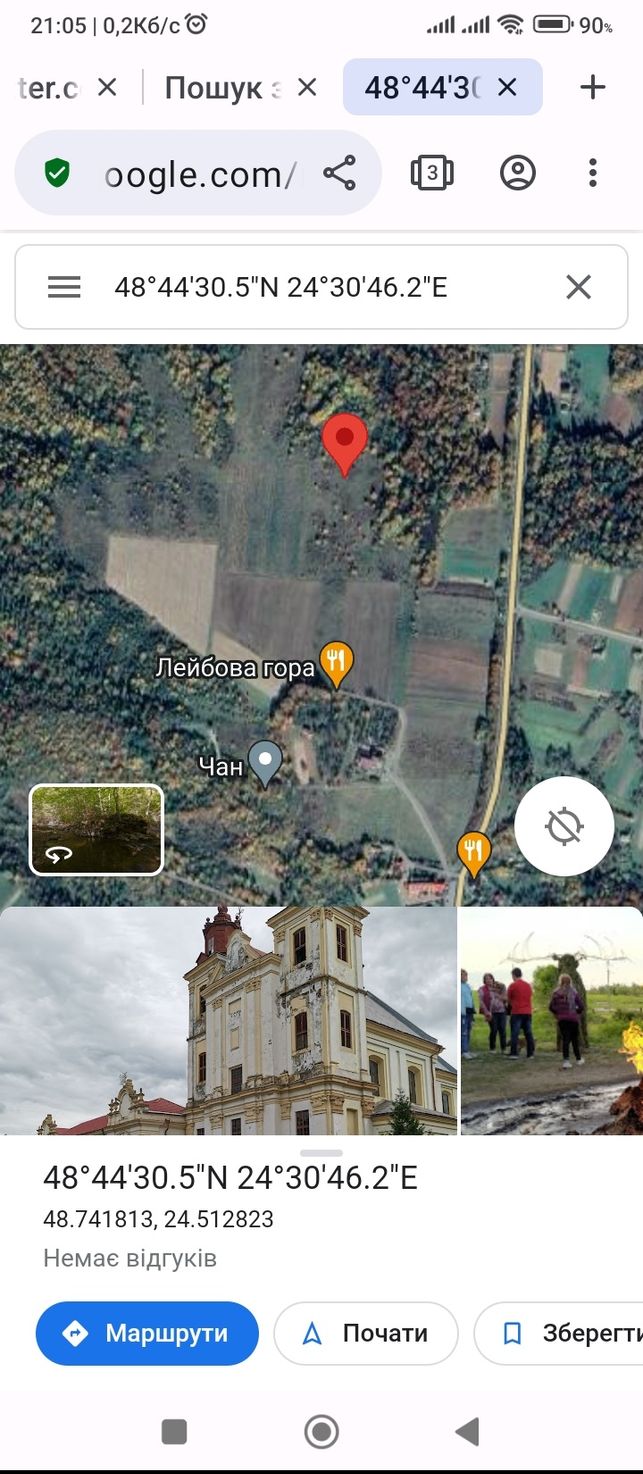
Task: Save this place with Зберегти
Action: tap(559, 1333)
